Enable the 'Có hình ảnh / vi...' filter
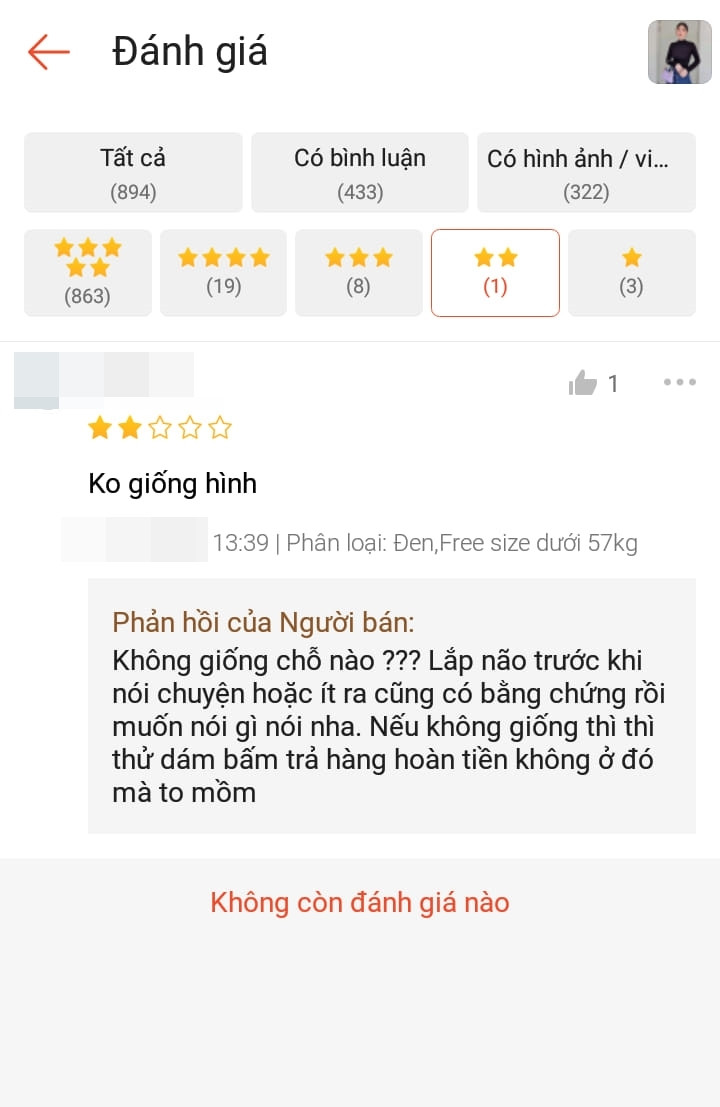The height and width of the screenshot is (1107, 720). [x=586, y=171]
